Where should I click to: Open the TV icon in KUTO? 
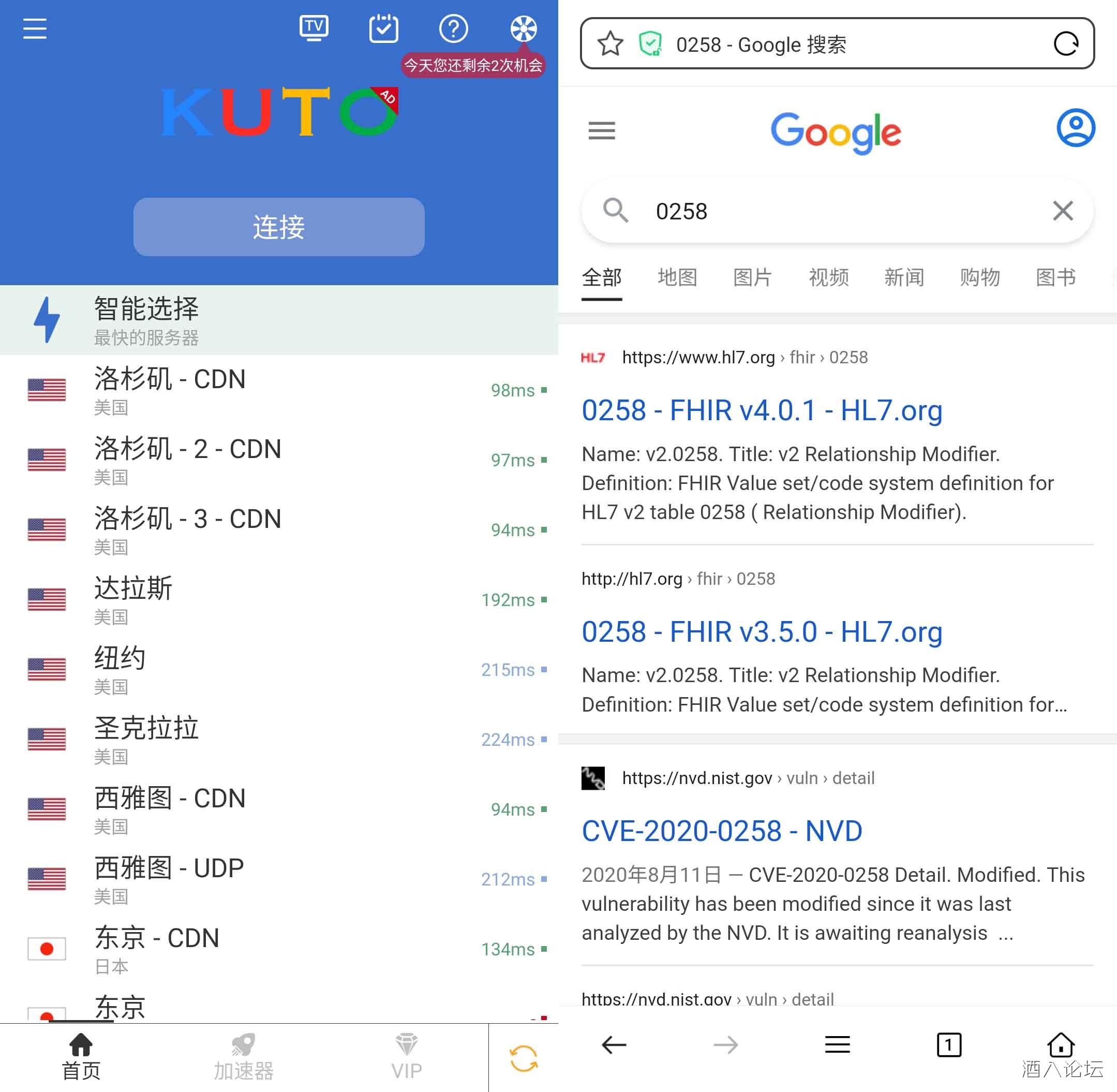pos(314,28)
